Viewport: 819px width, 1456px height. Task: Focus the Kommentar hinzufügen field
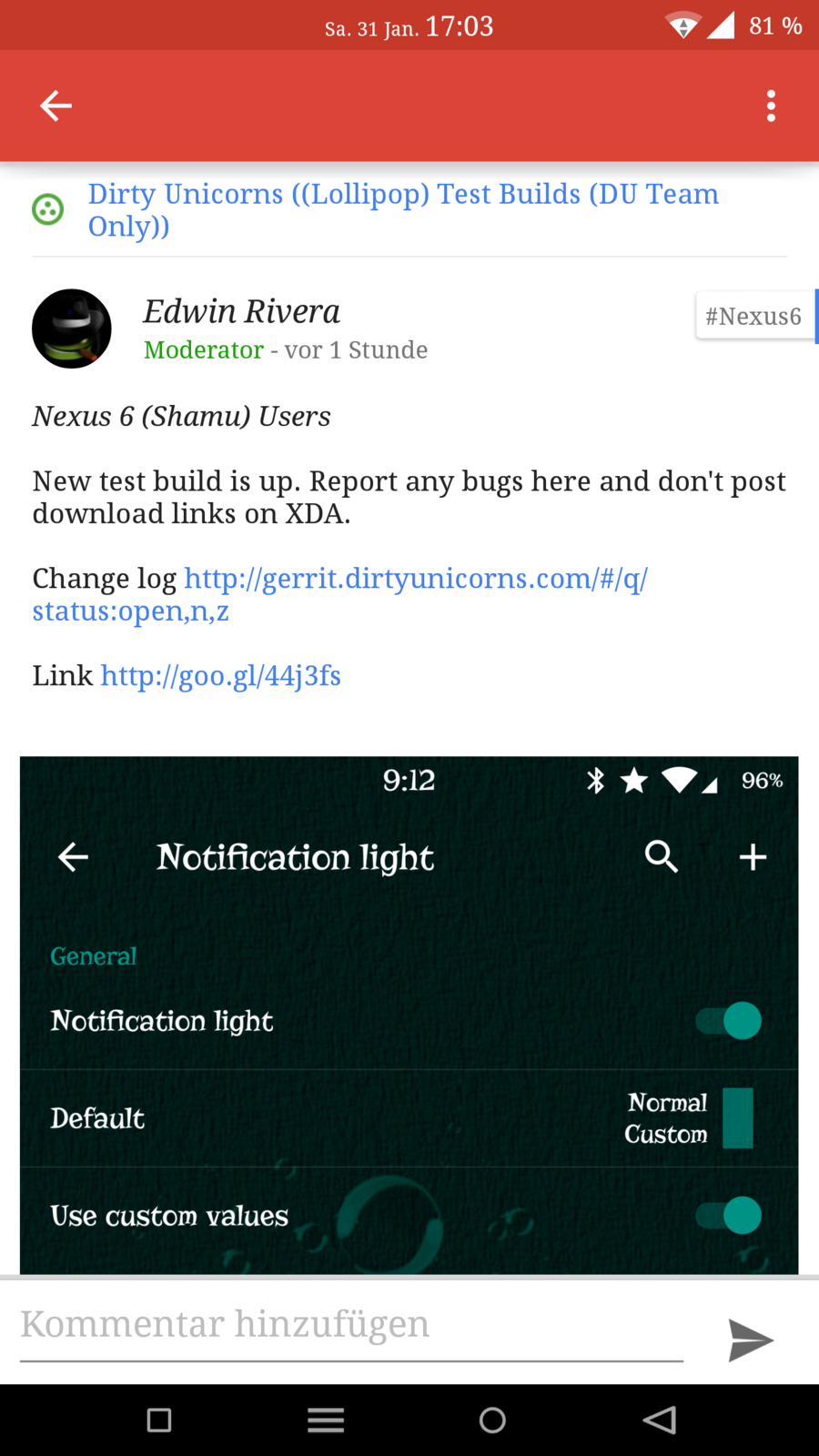[x=350, y=1325]
